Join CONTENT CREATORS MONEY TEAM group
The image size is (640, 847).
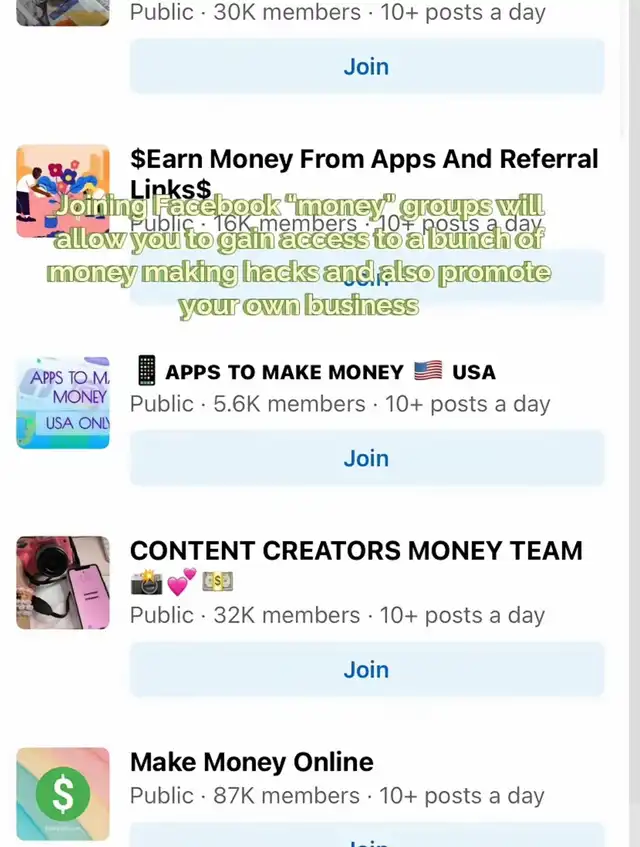[366, 670]
